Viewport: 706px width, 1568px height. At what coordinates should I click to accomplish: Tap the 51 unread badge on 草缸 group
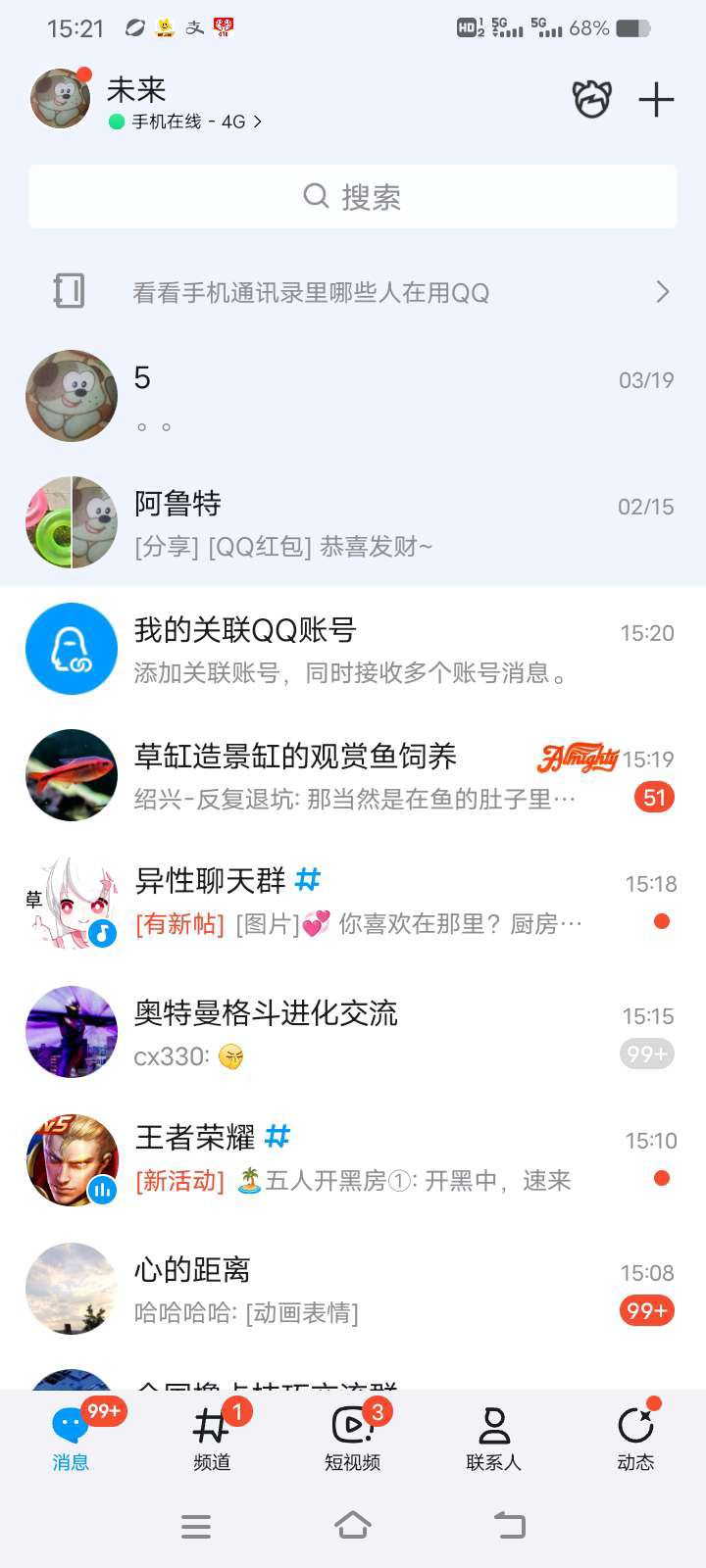[x=653, y=797]
